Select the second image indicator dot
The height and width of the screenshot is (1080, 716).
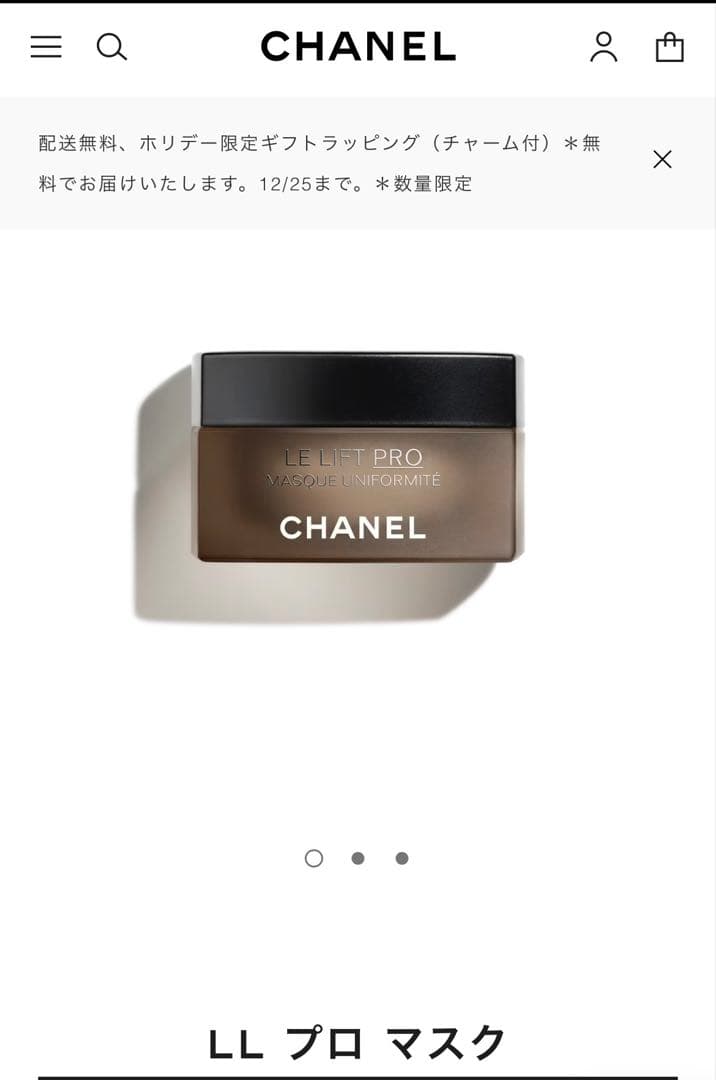coord(358,858)
